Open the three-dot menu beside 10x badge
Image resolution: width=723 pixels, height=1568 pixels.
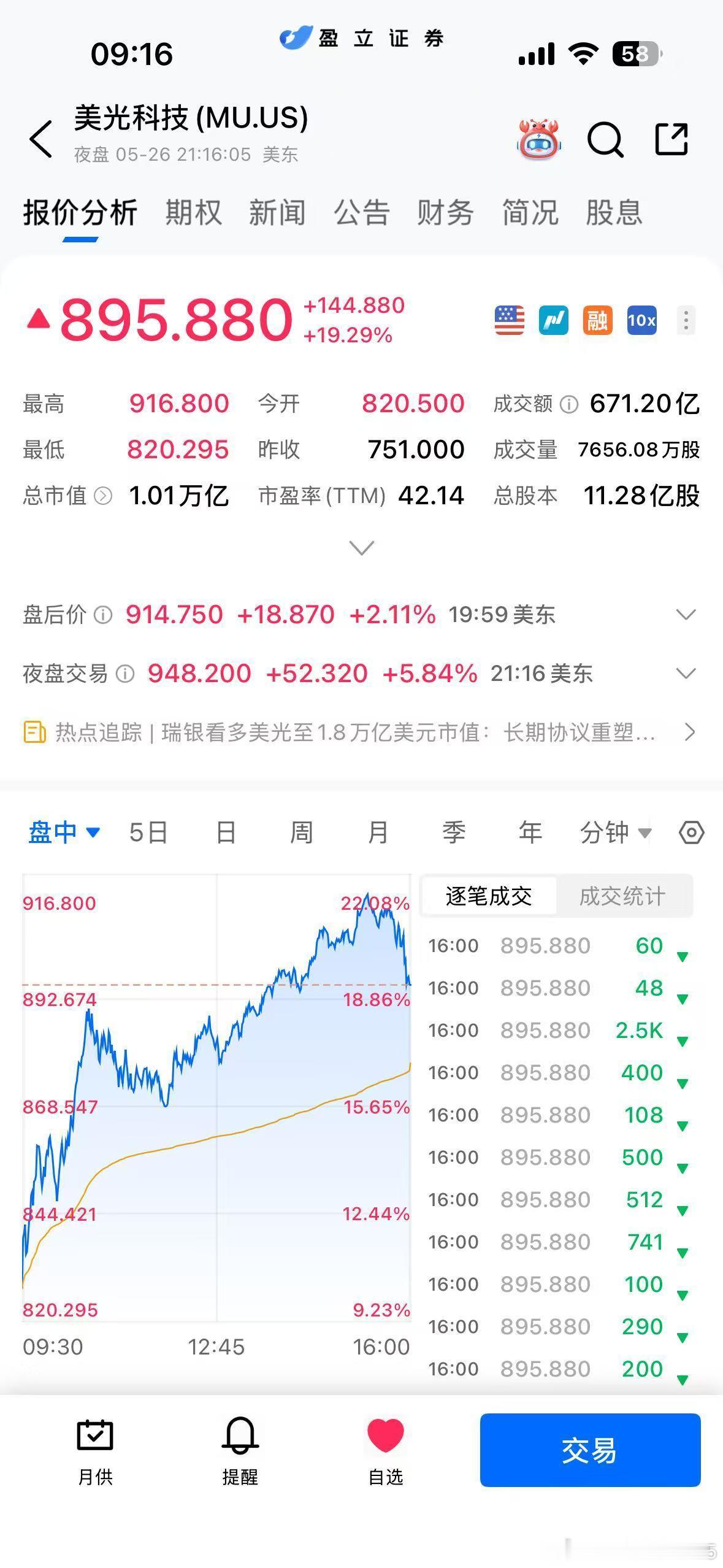point(686,320)
